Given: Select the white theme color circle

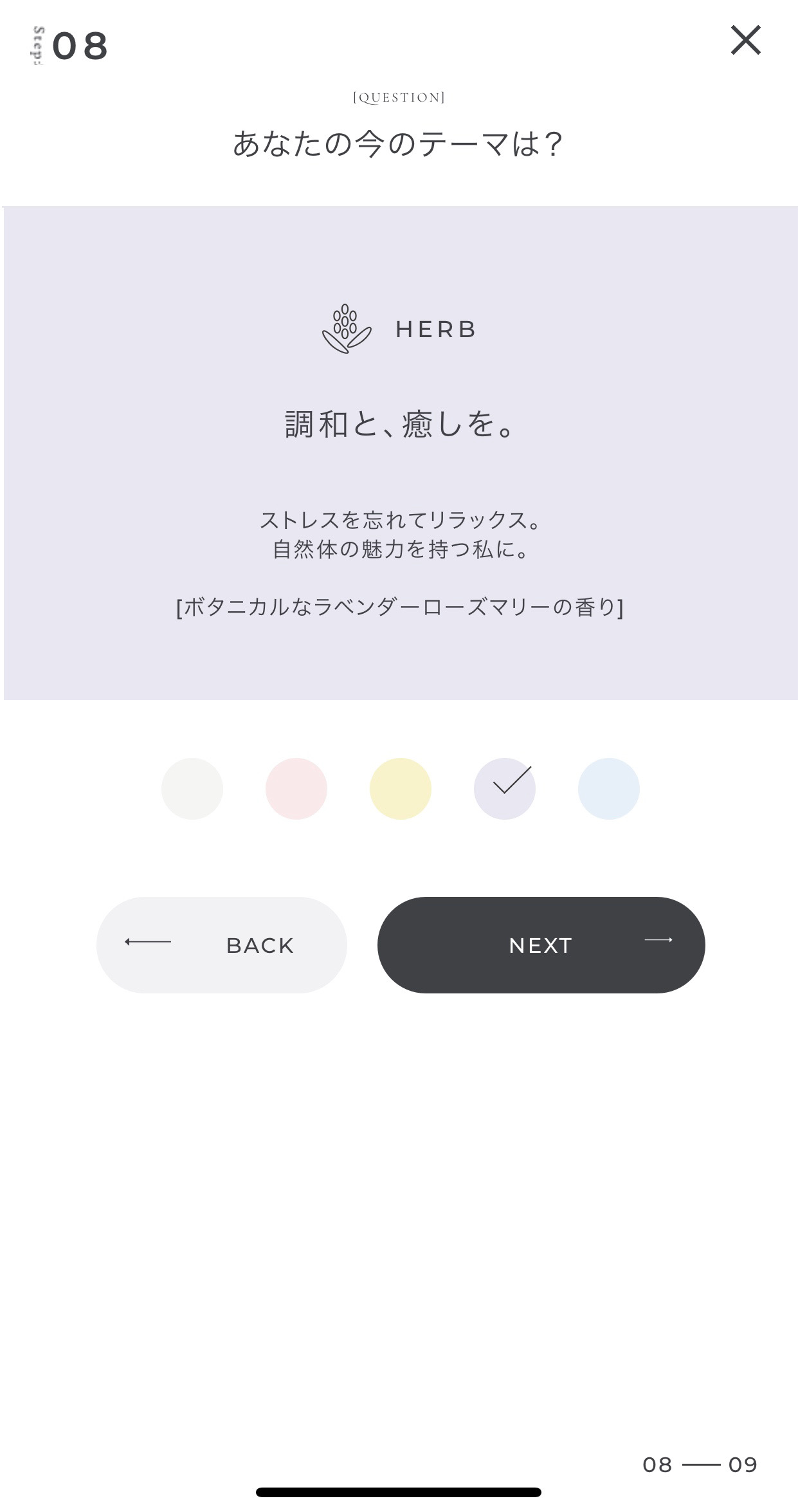Looking at the screenshot, I should point(192,789).
